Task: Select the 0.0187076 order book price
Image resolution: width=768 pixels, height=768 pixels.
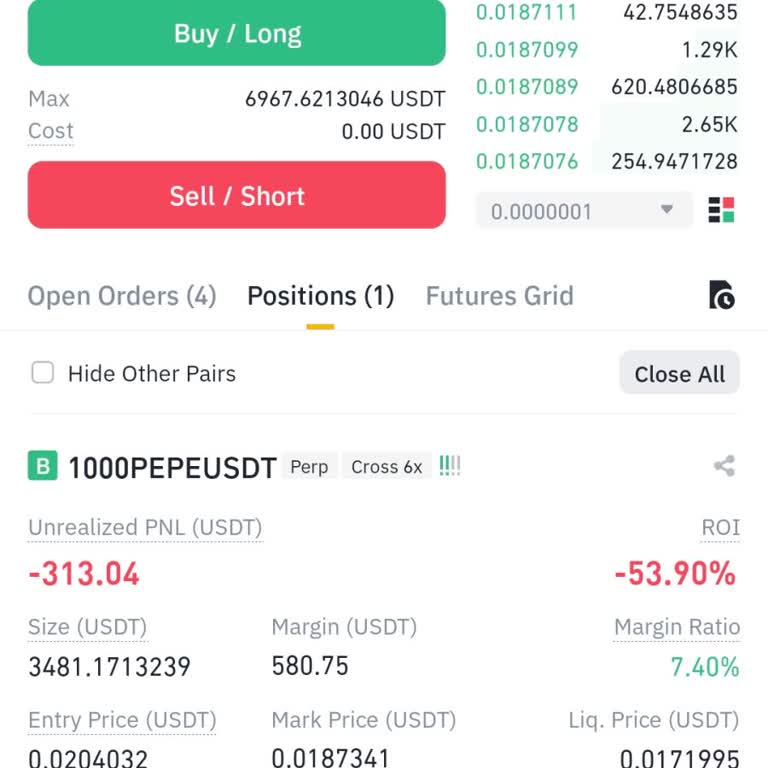Action: 527,161
